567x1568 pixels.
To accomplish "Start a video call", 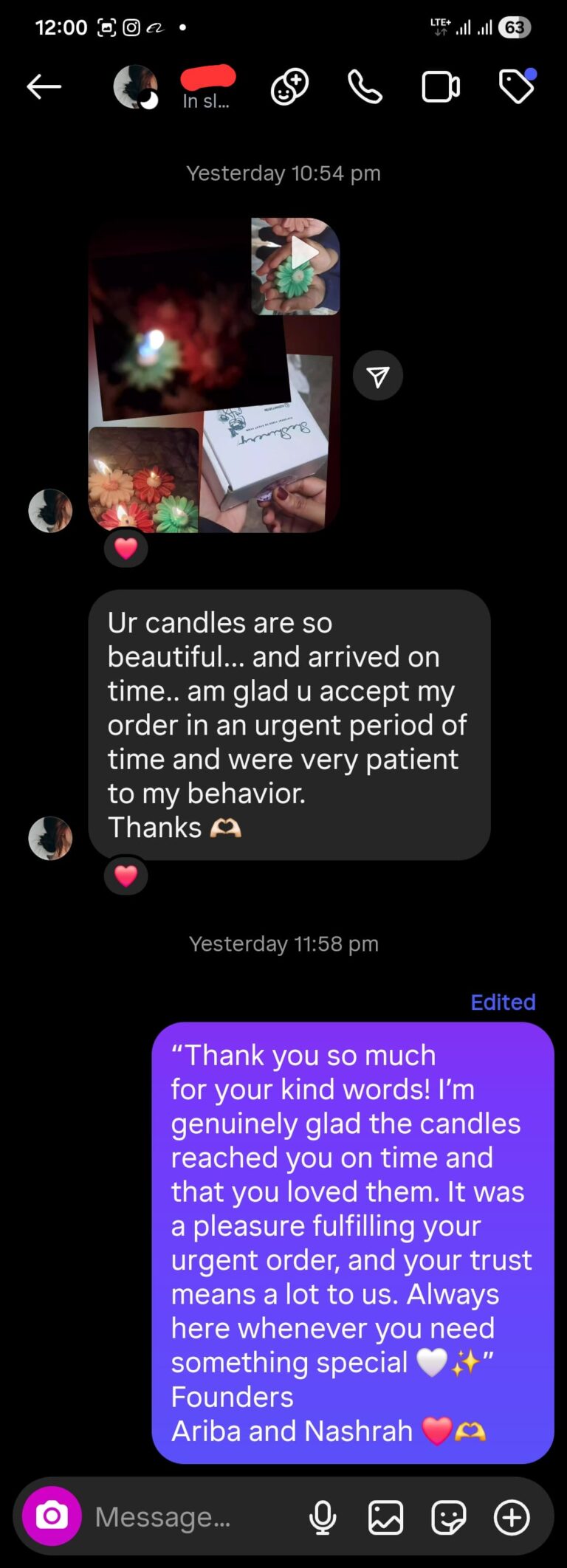I will click(441, 87).
